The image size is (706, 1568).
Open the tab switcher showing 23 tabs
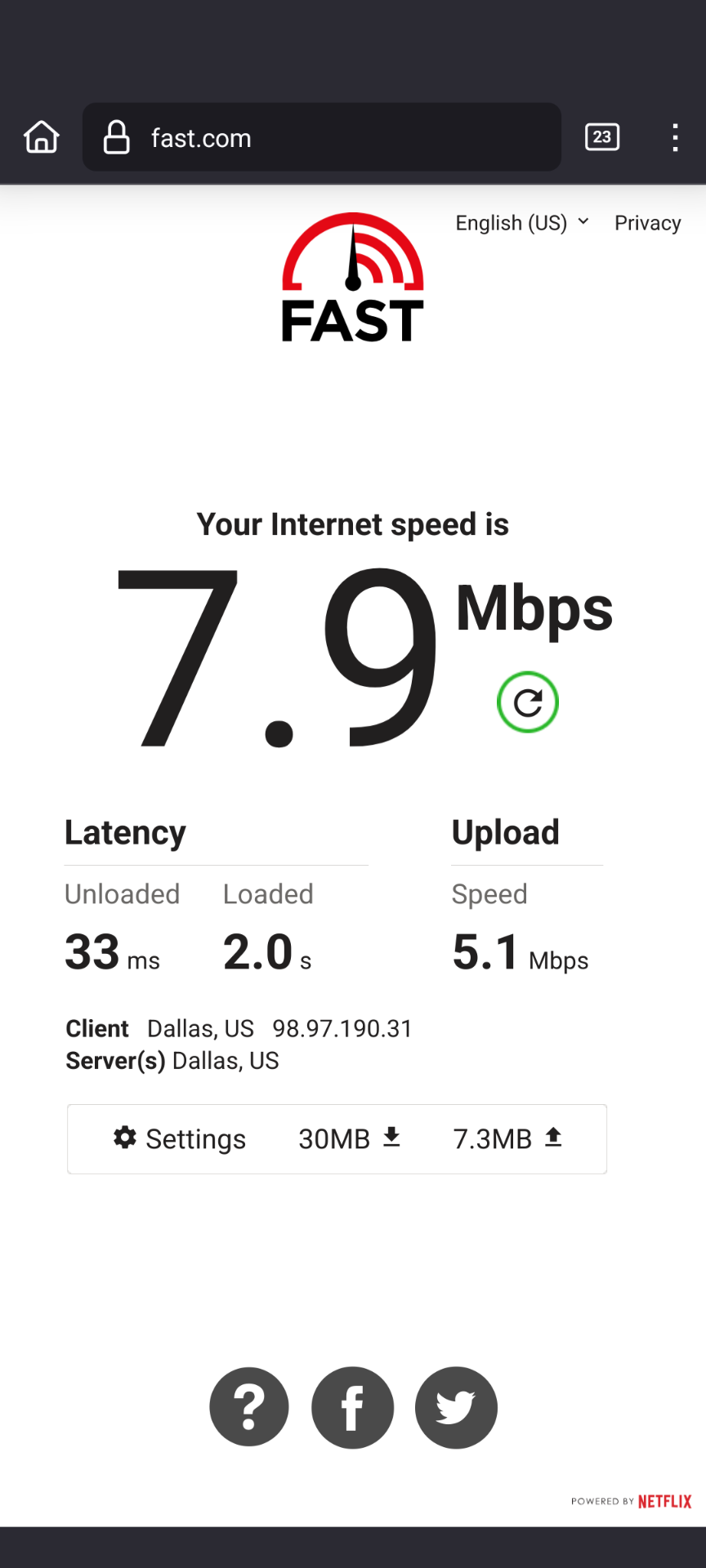(602, 137)
